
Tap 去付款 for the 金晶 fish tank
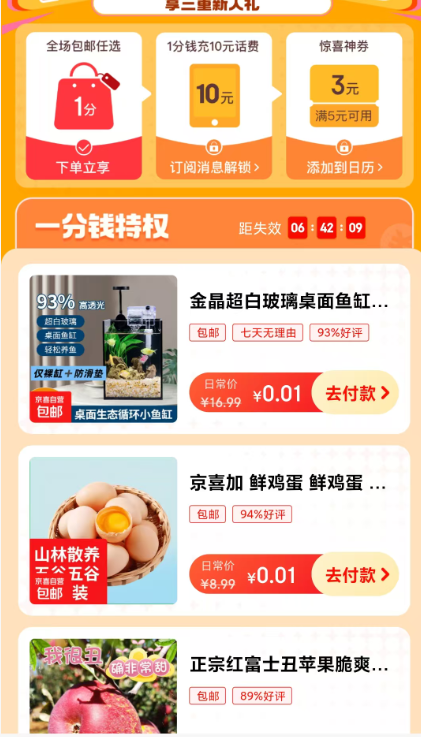tap(356, 392)
